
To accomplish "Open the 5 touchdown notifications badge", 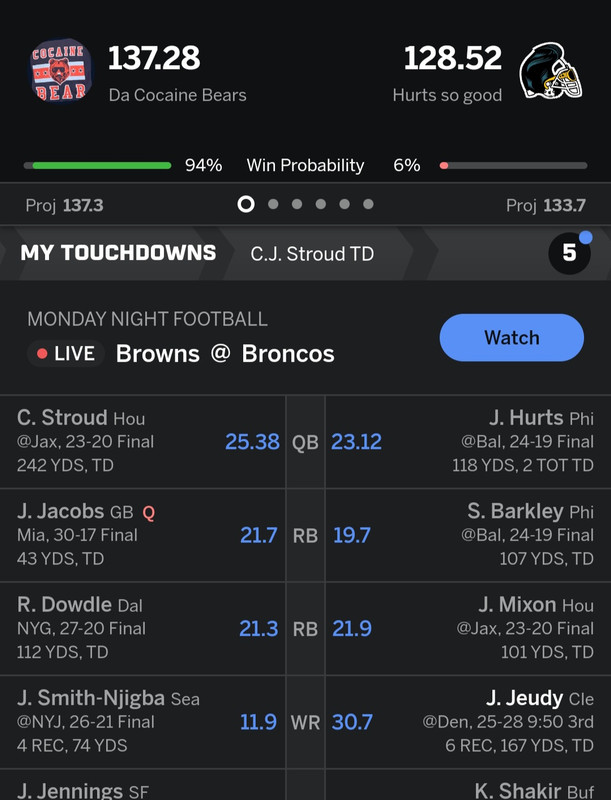I will pyautogui.click(x=569, y=253).
